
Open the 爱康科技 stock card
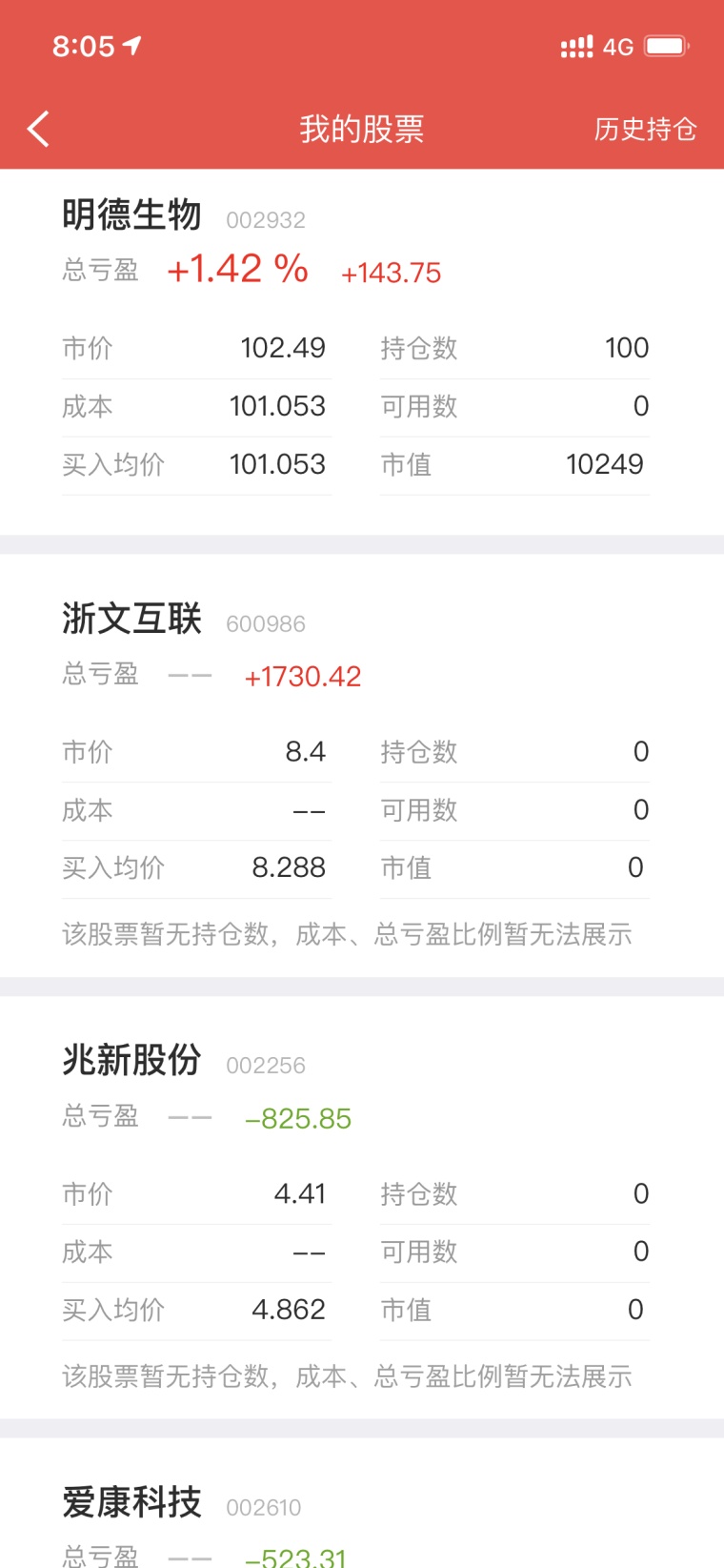(x=362, y=1503)
